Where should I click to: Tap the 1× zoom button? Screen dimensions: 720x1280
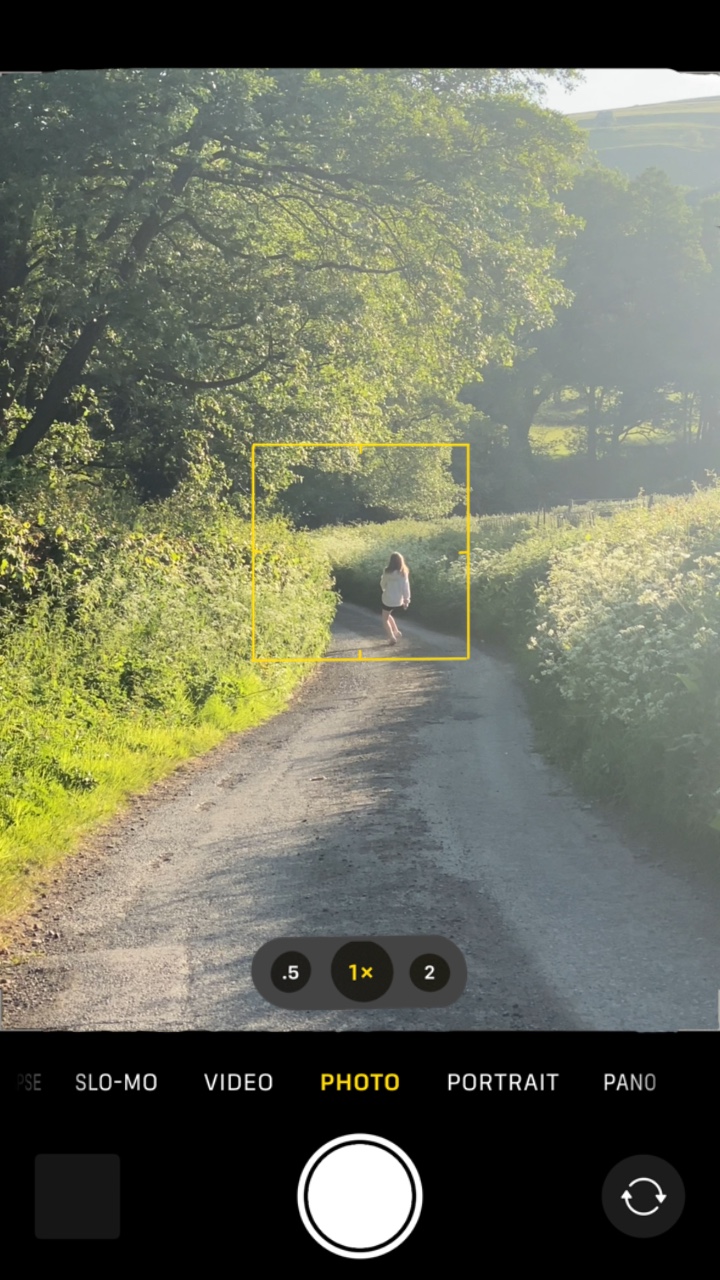click(361, 972)
